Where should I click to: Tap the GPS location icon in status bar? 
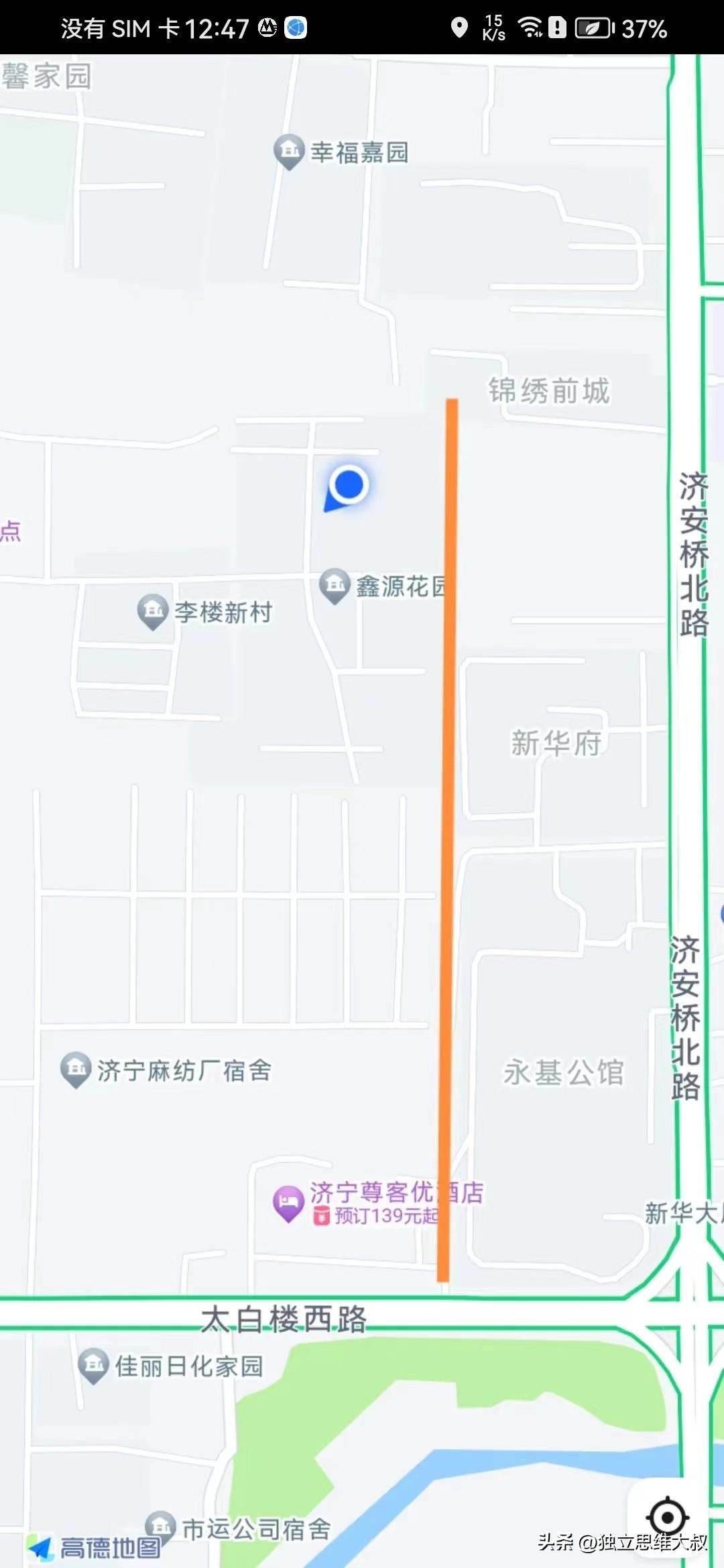point(460,28)
